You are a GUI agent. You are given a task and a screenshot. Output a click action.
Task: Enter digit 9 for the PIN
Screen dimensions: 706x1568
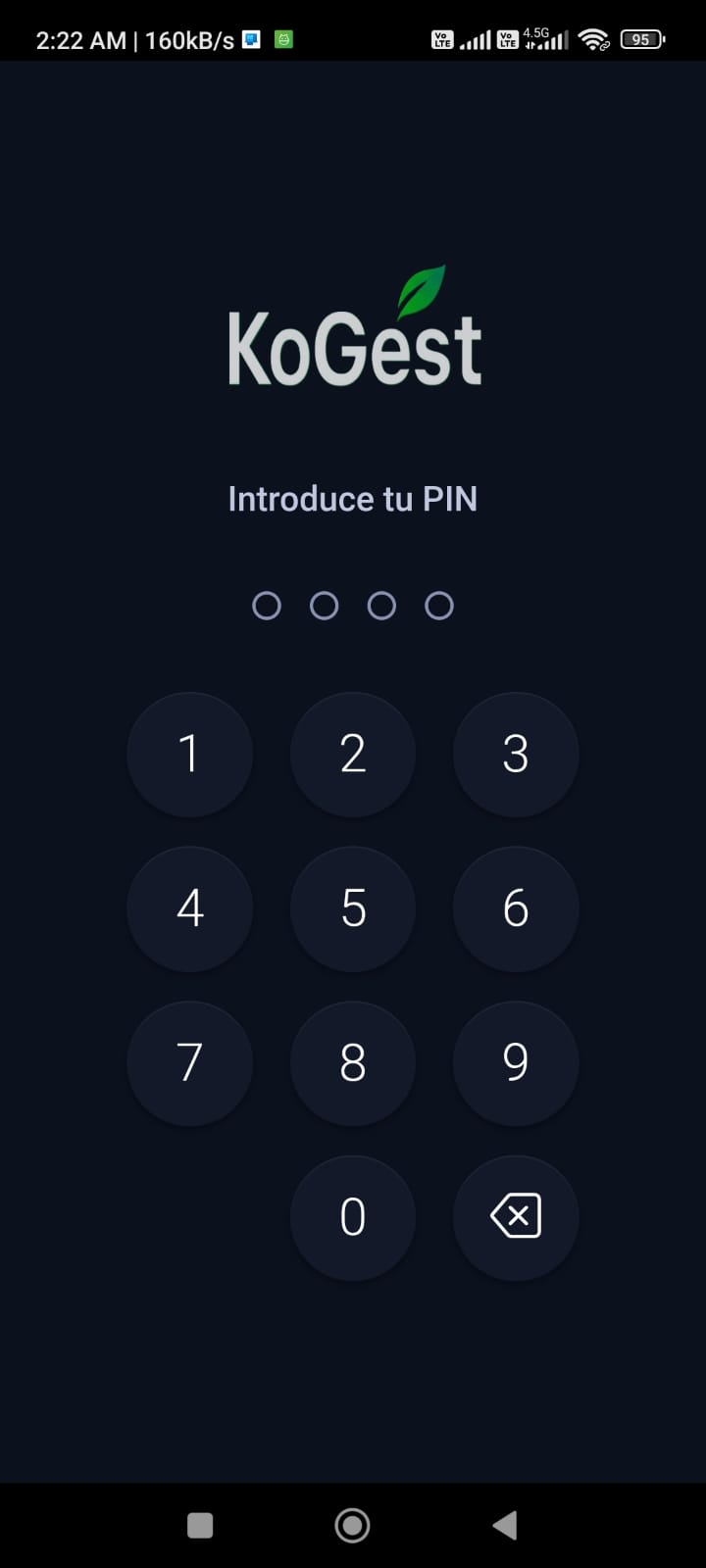(516, 1062)
